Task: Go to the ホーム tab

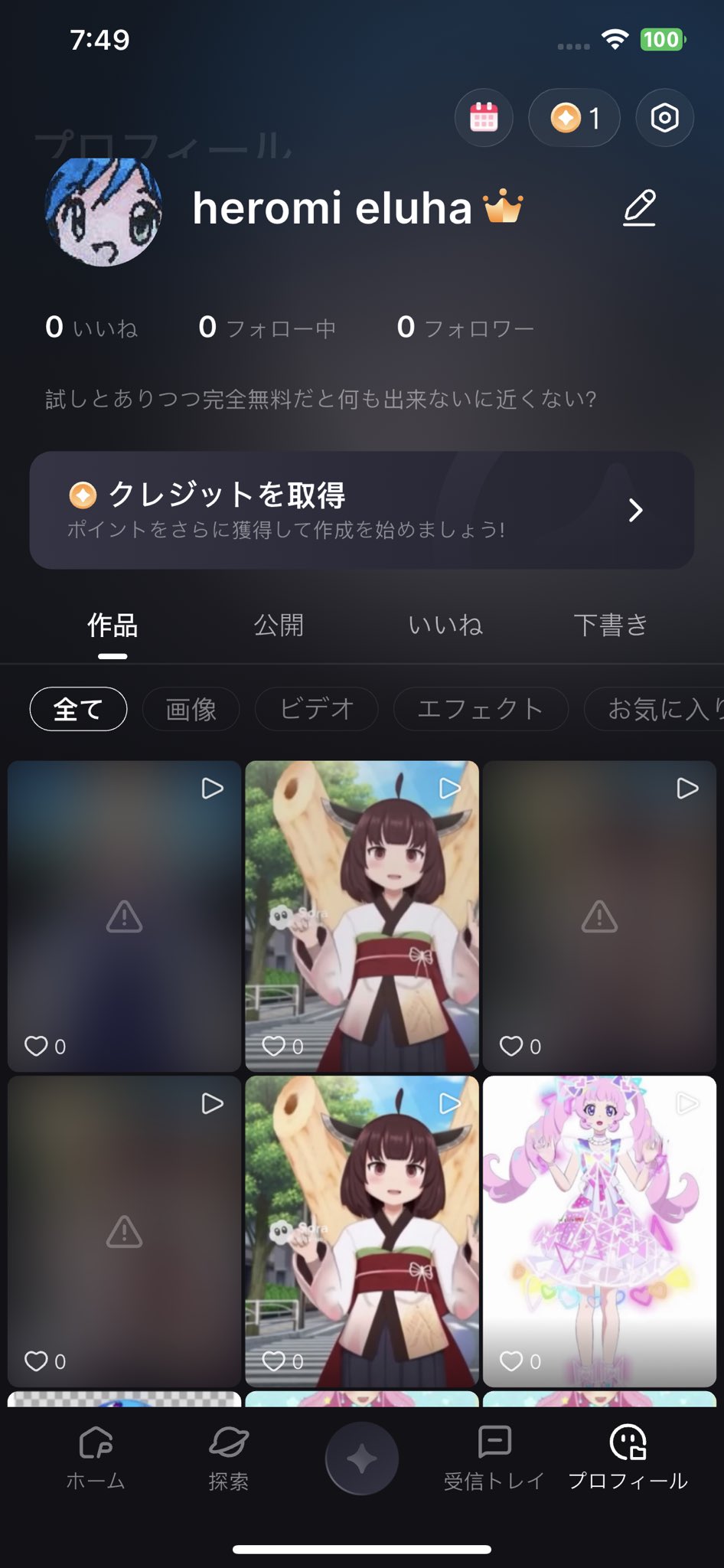Action: [96, 1458]
